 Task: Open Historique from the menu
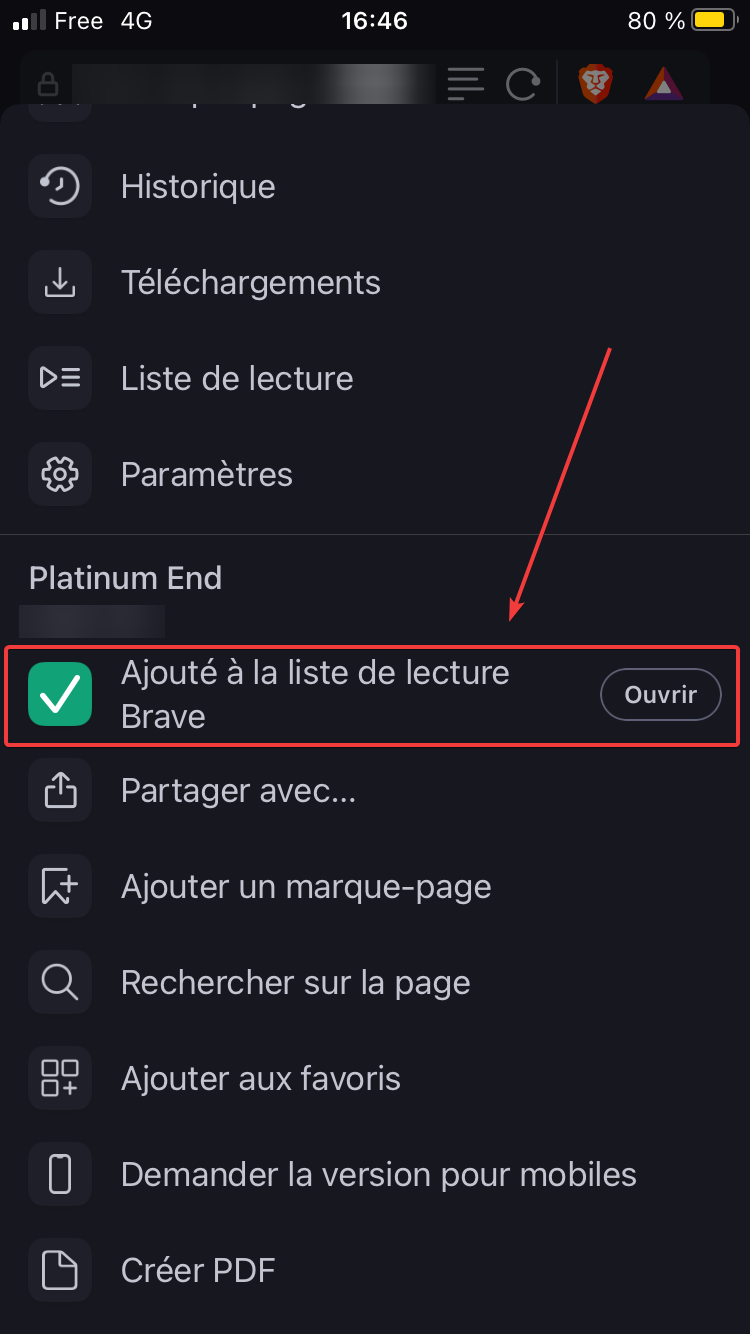198,187
